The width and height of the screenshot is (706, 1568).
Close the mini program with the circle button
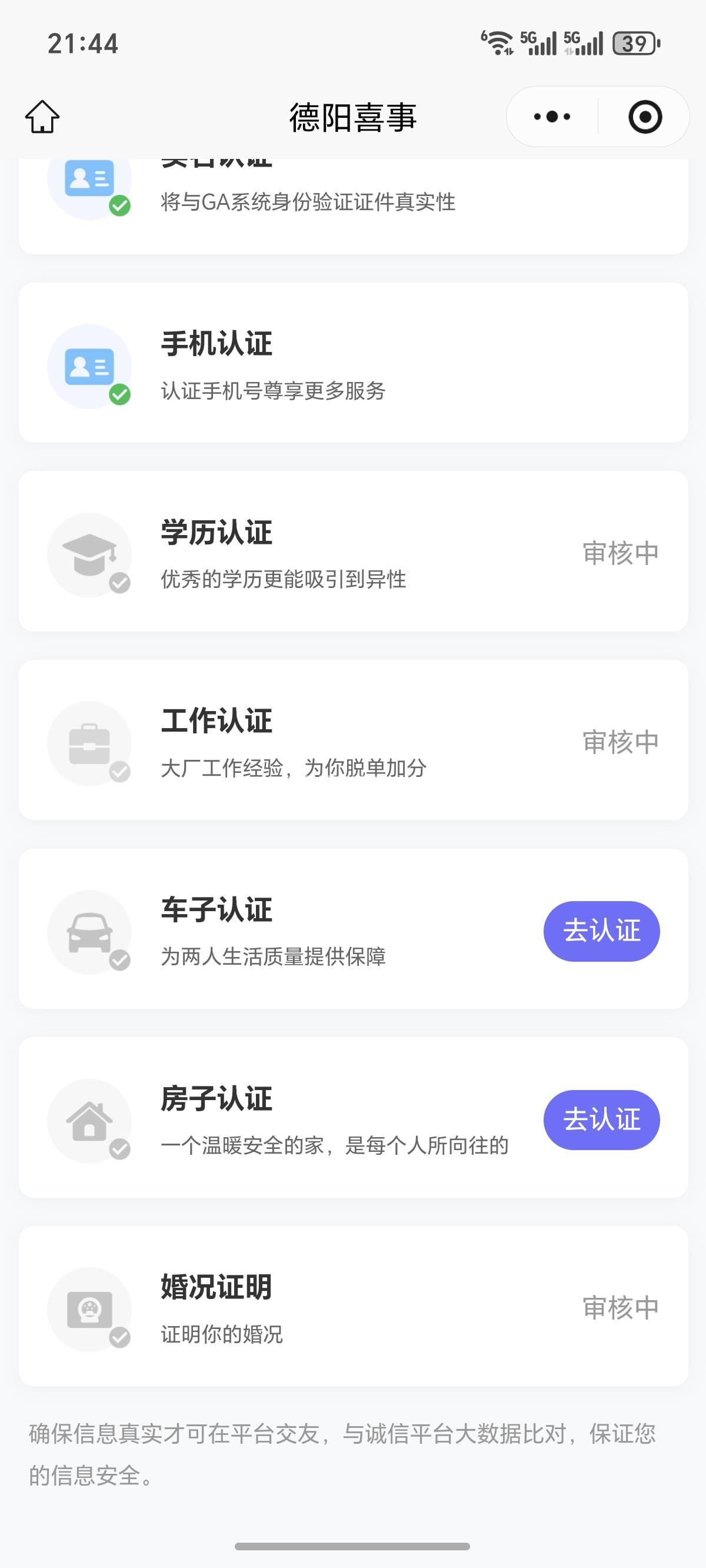tap(645, 117)
